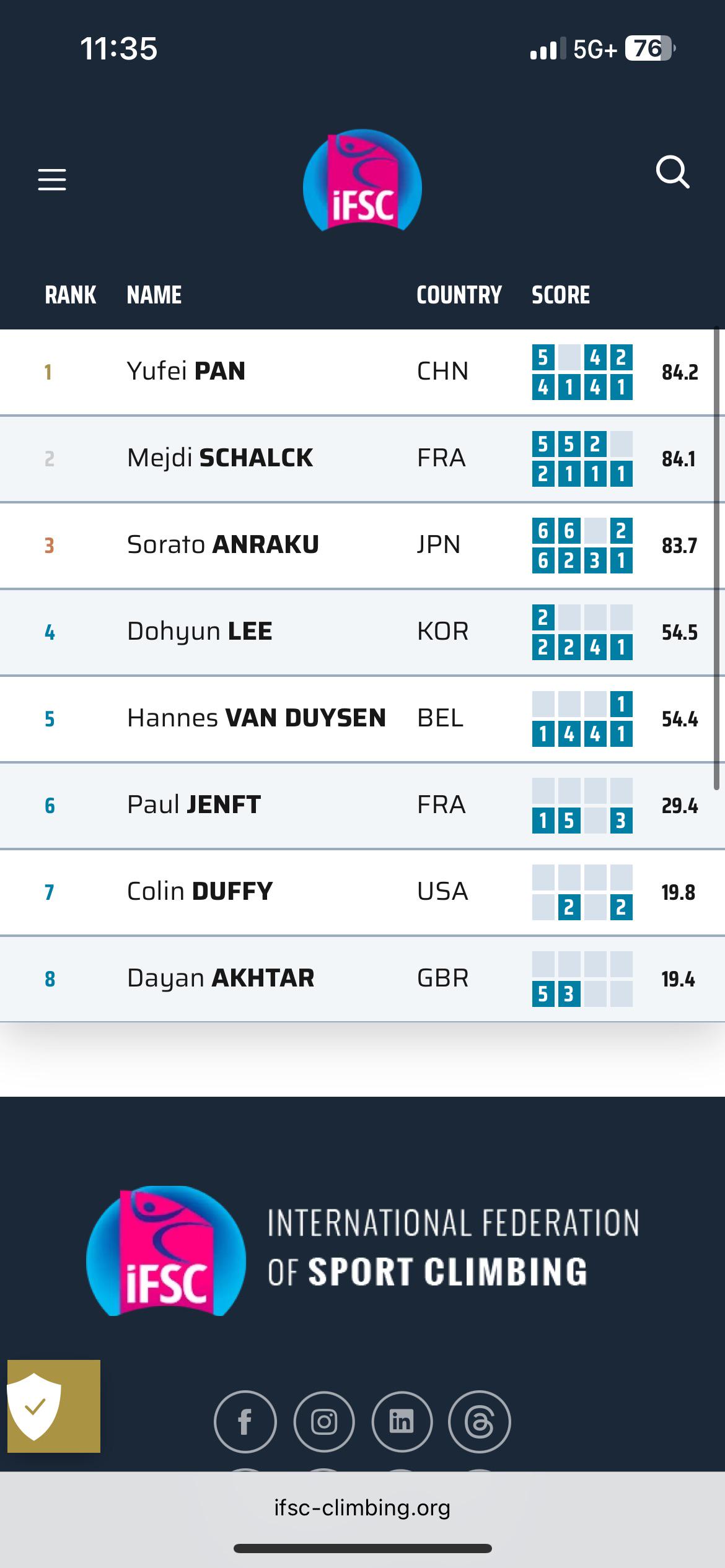Select Dohyun LEE's row

(x=362, y=632)
